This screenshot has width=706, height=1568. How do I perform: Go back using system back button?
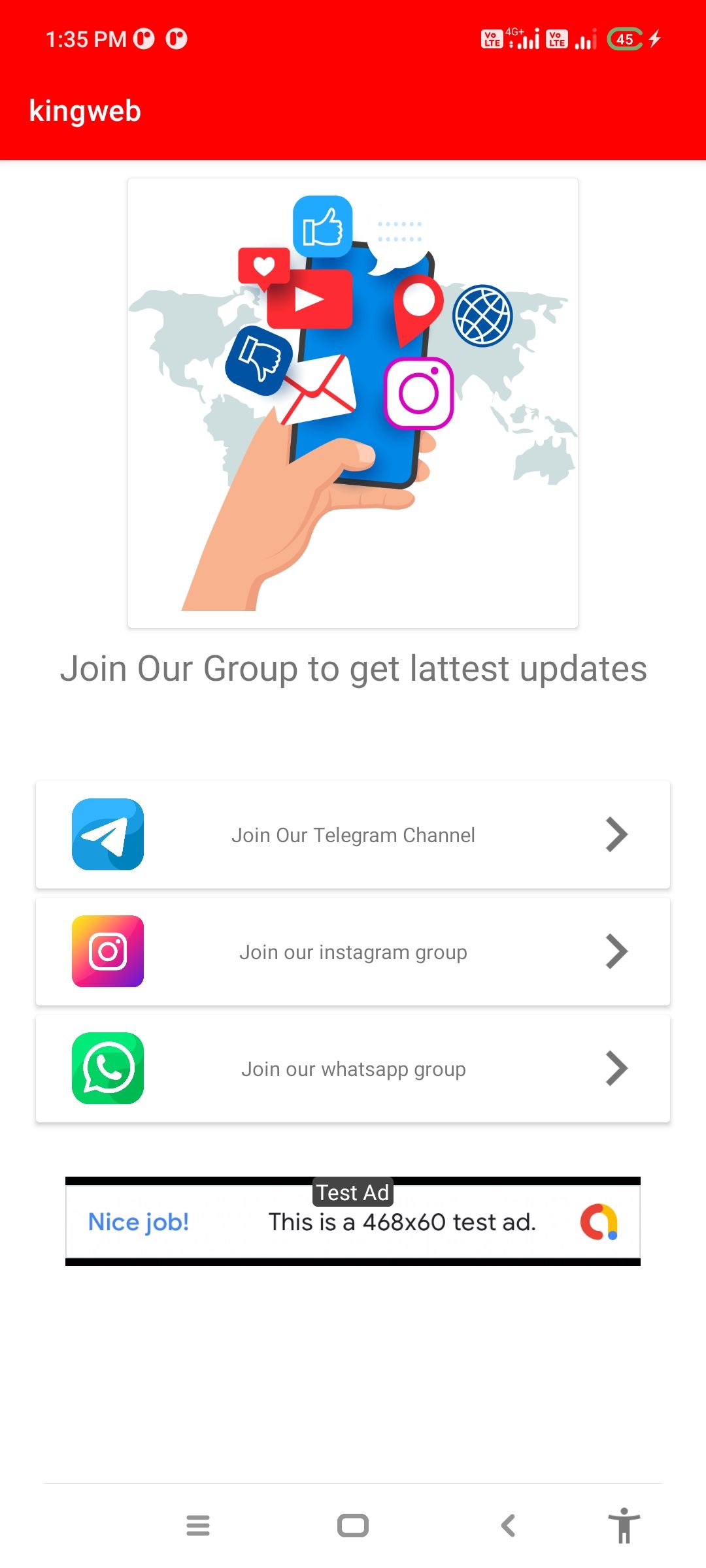click(508, 1526)
